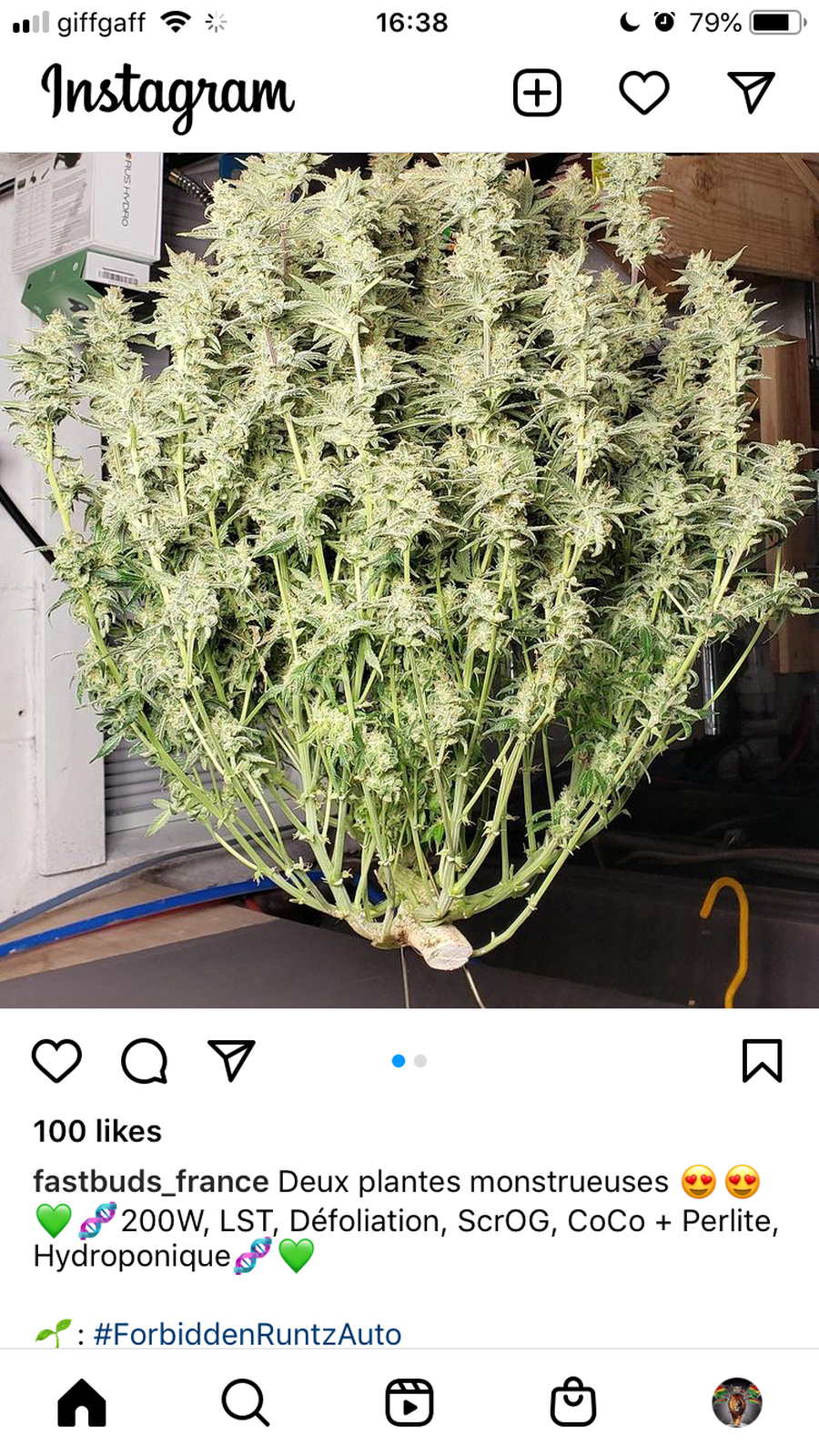Switch to the Reels tab

tap(409, 1402)
